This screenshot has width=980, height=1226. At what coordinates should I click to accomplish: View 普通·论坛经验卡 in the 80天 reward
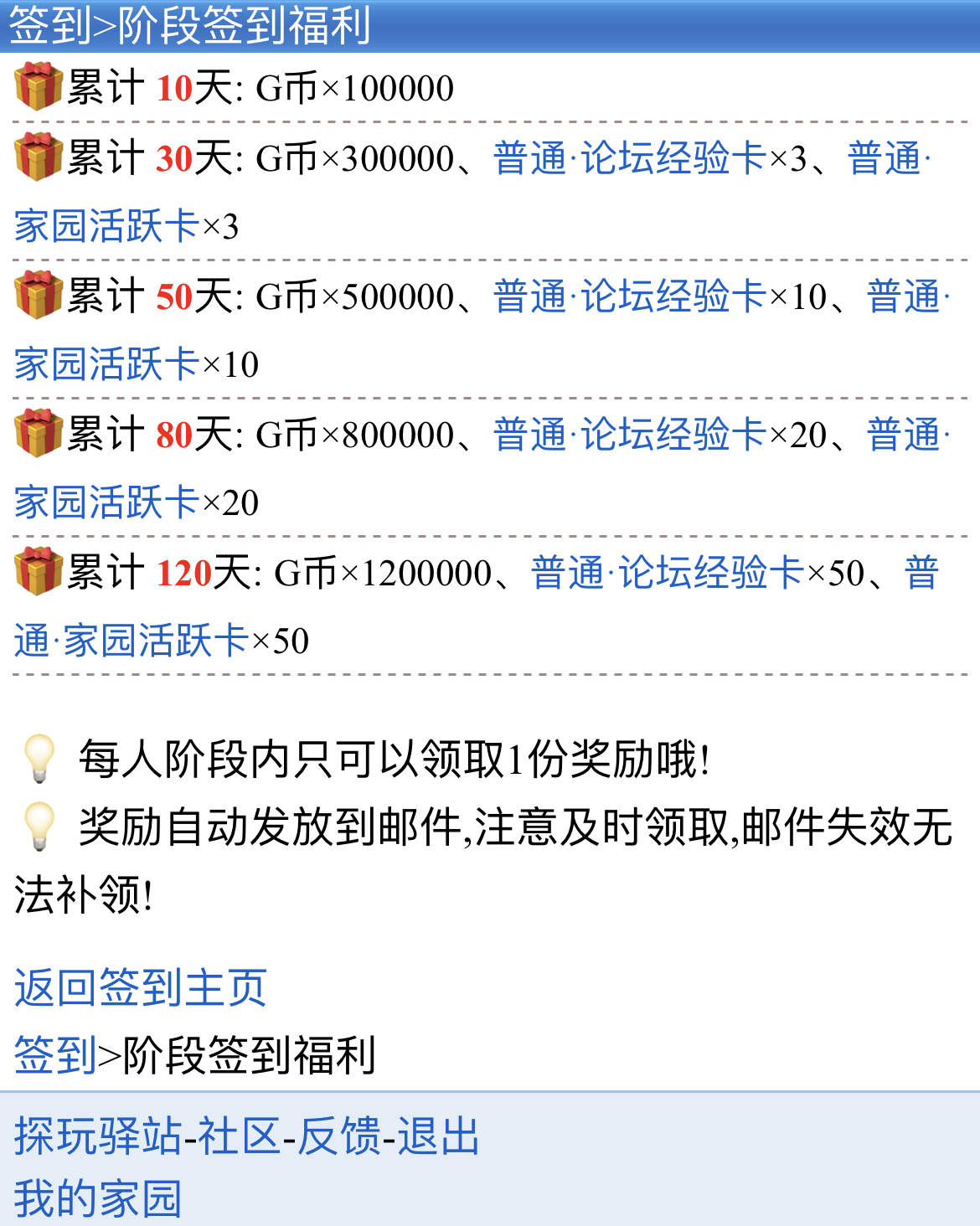[630, 435]
